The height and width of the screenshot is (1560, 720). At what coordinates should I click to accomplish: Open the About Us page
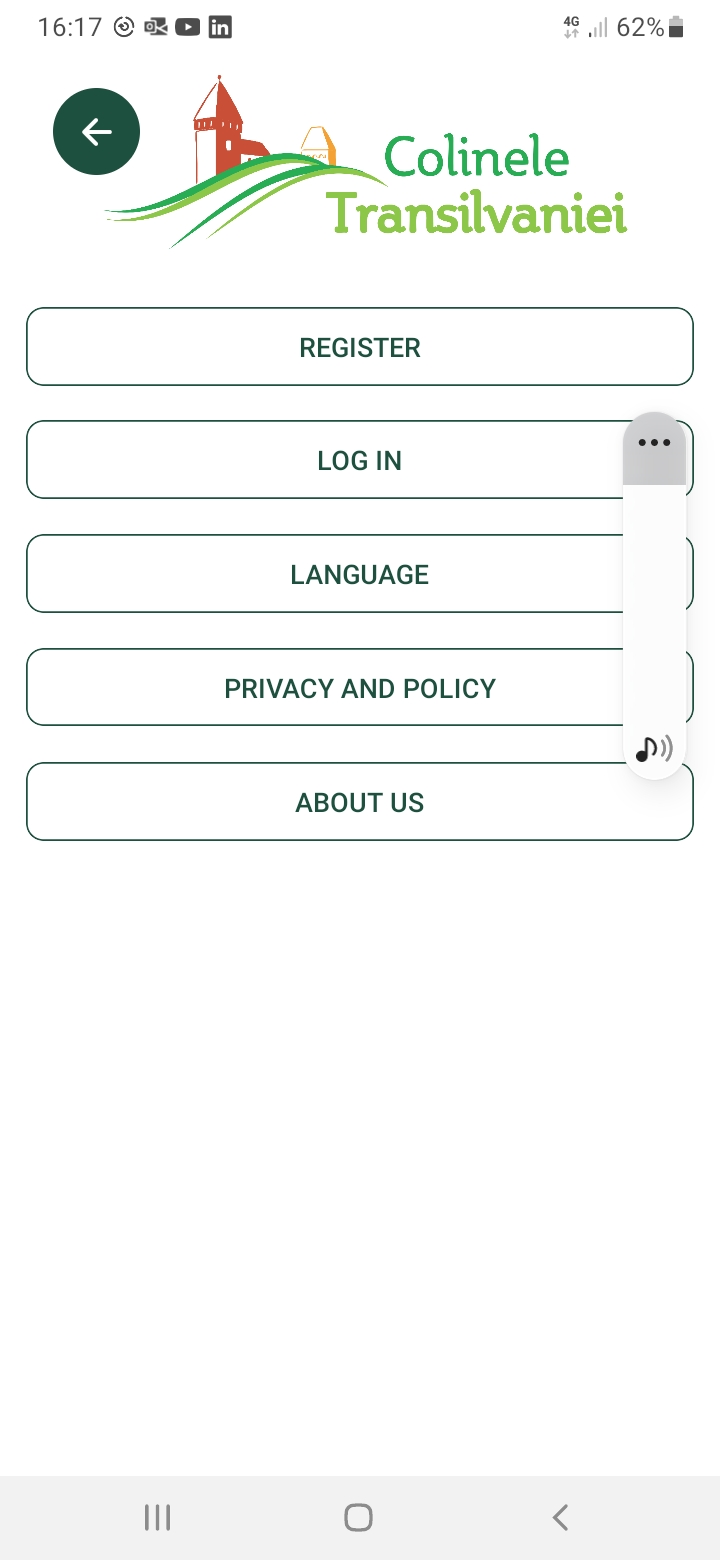click(359, 802)
